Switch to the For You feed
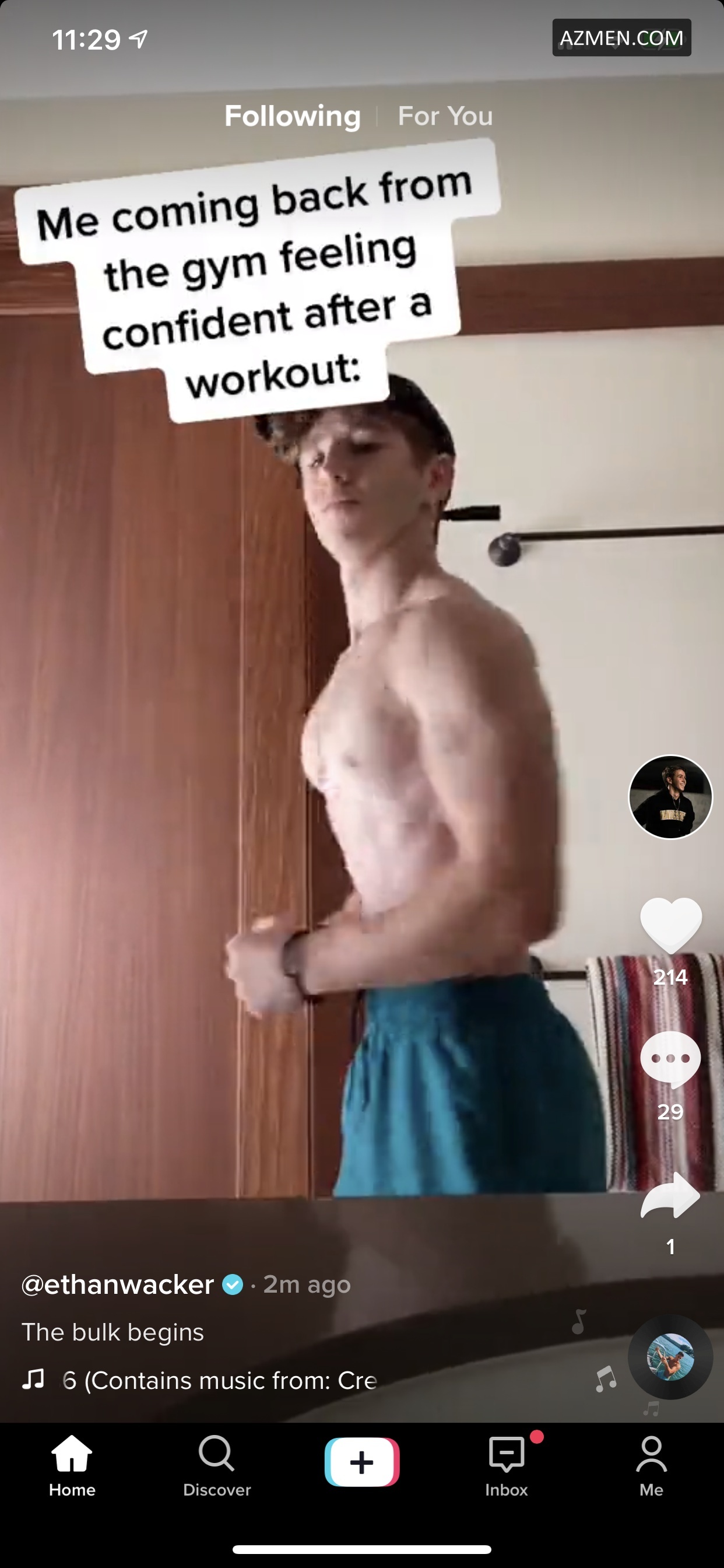This screenshot has width=724, height=1568. [445, 116]
